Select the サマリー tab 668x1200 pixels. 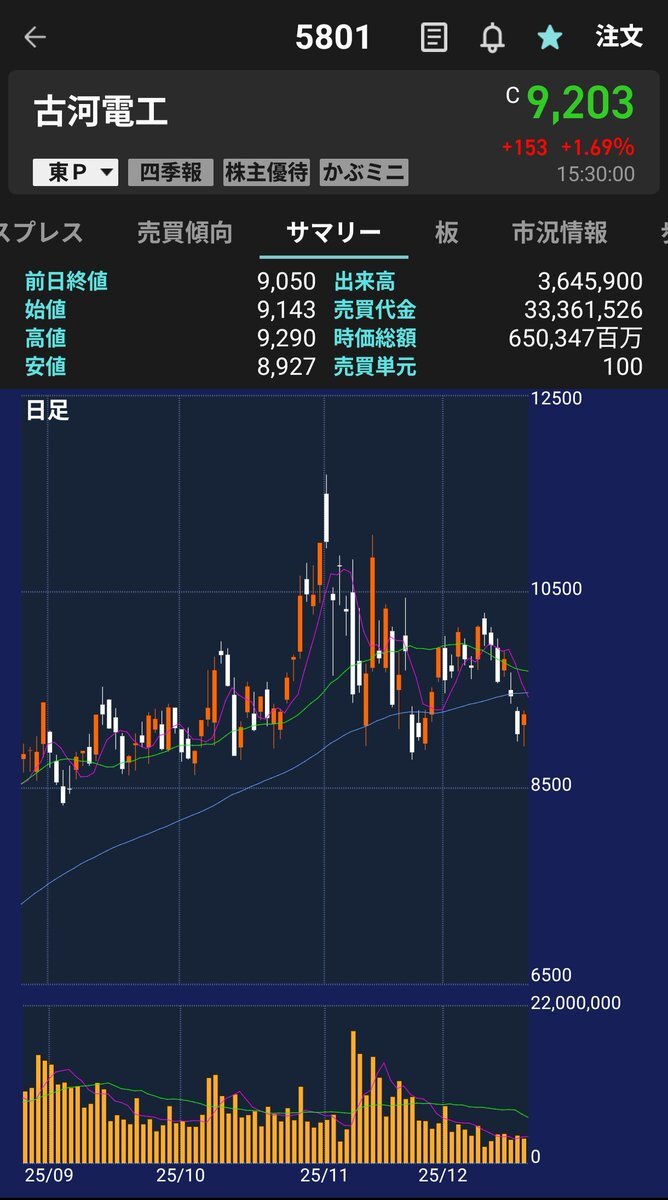pos(333,233)
